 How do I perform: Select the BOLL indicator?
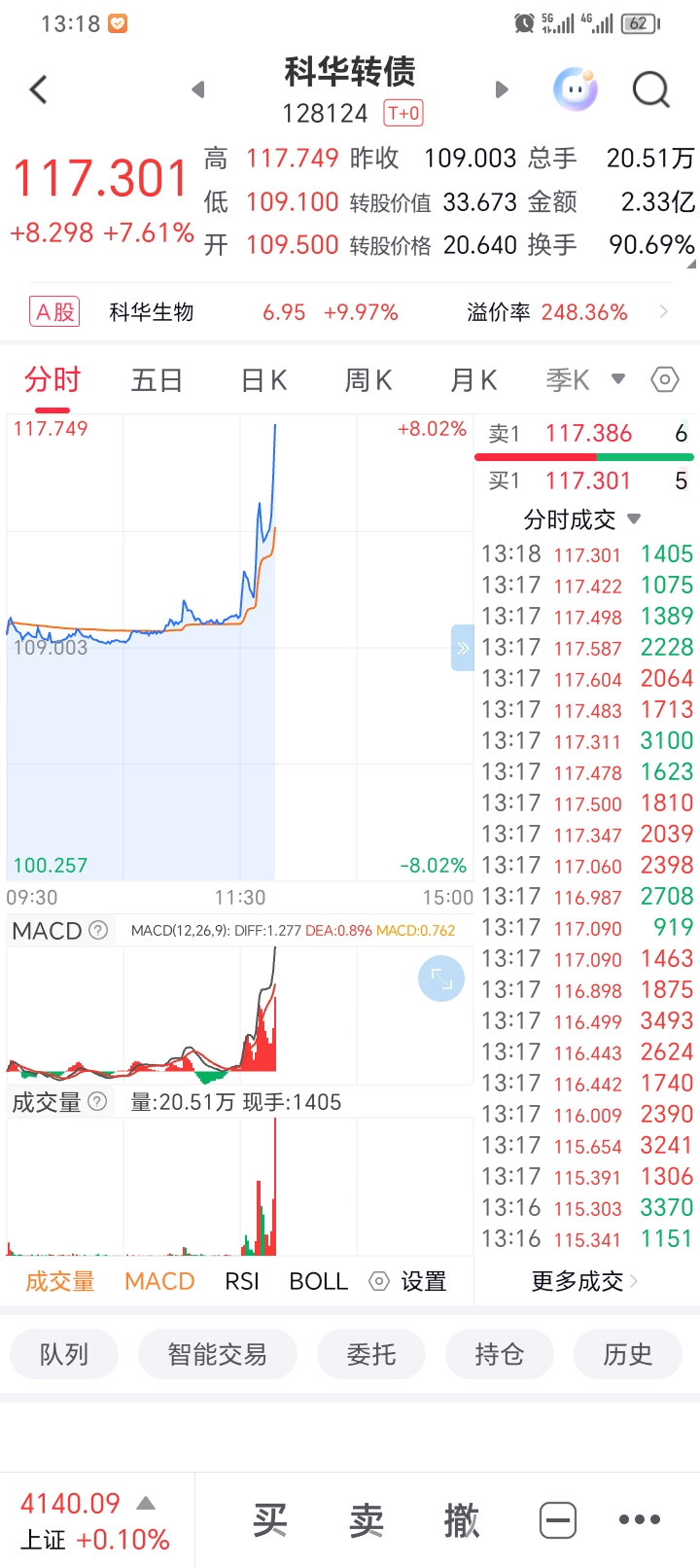click(x=318, y=1281)
